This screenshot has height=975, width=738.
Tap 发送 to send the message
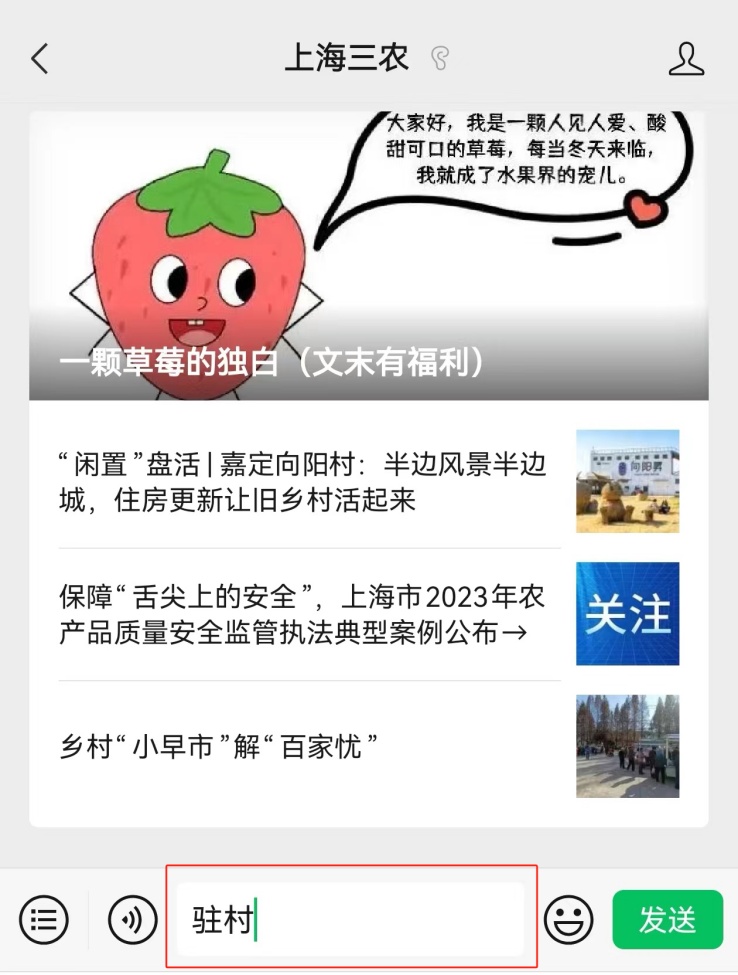point(667,919)
